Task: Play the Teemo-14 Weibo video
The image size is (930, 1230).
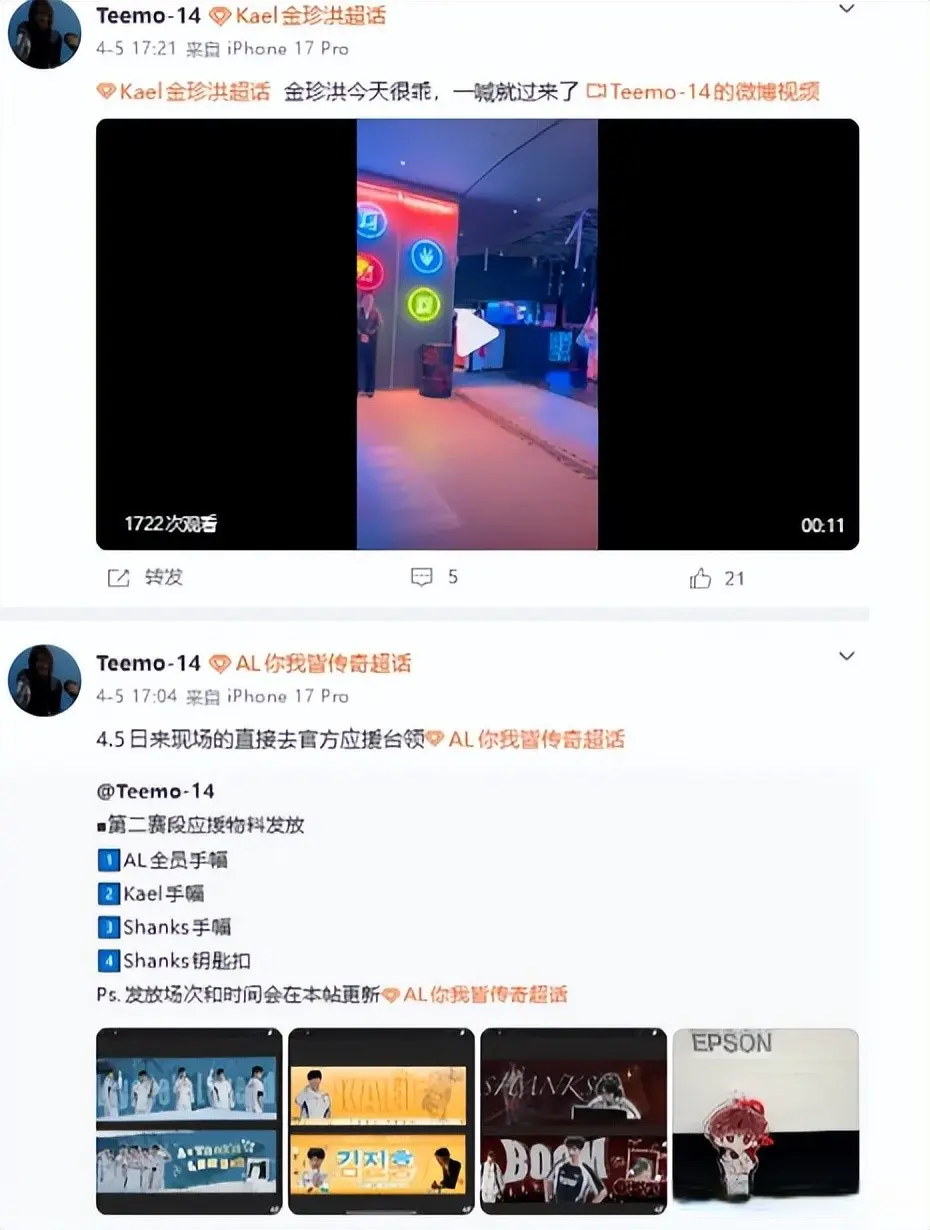Action: click(477, 334)
